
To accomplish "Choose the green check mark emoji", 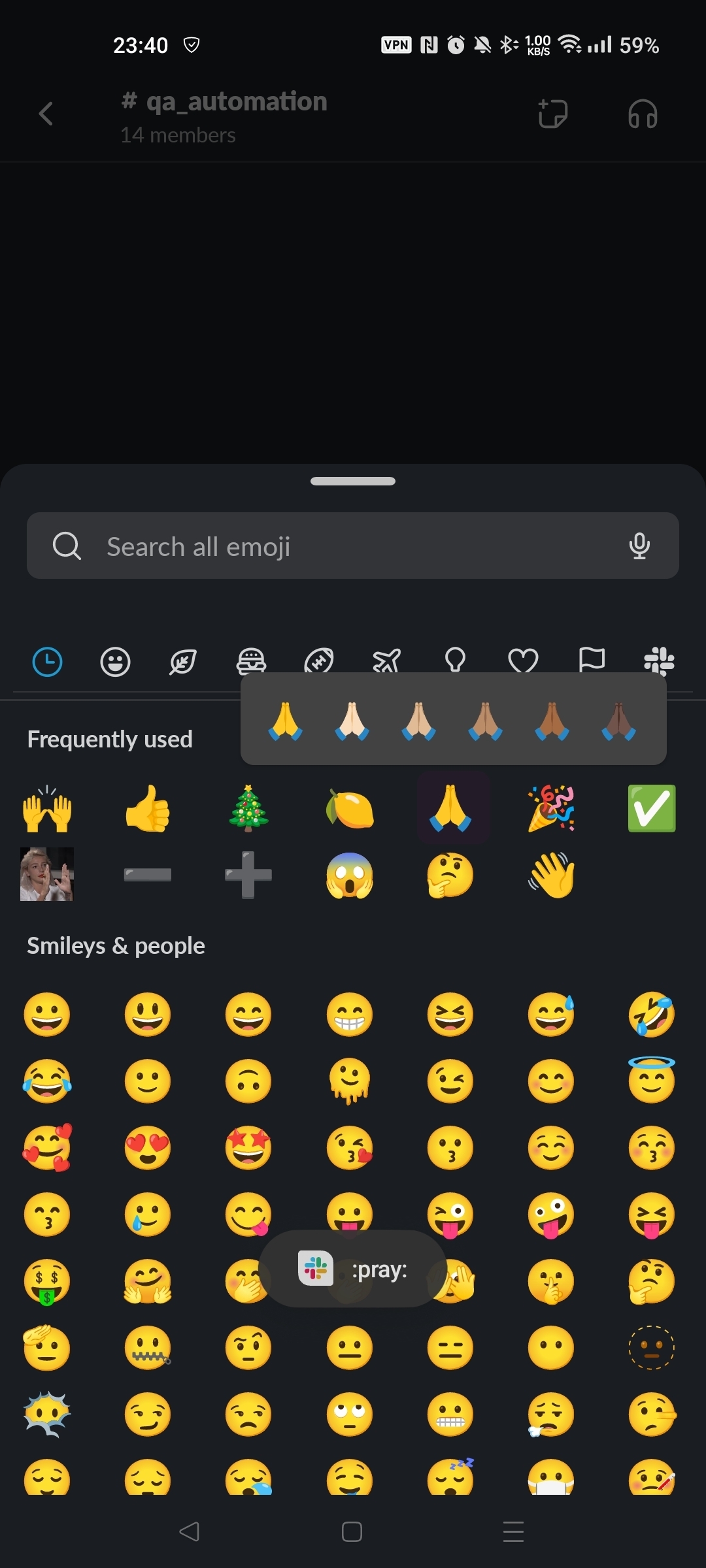I will coord(652,809).
